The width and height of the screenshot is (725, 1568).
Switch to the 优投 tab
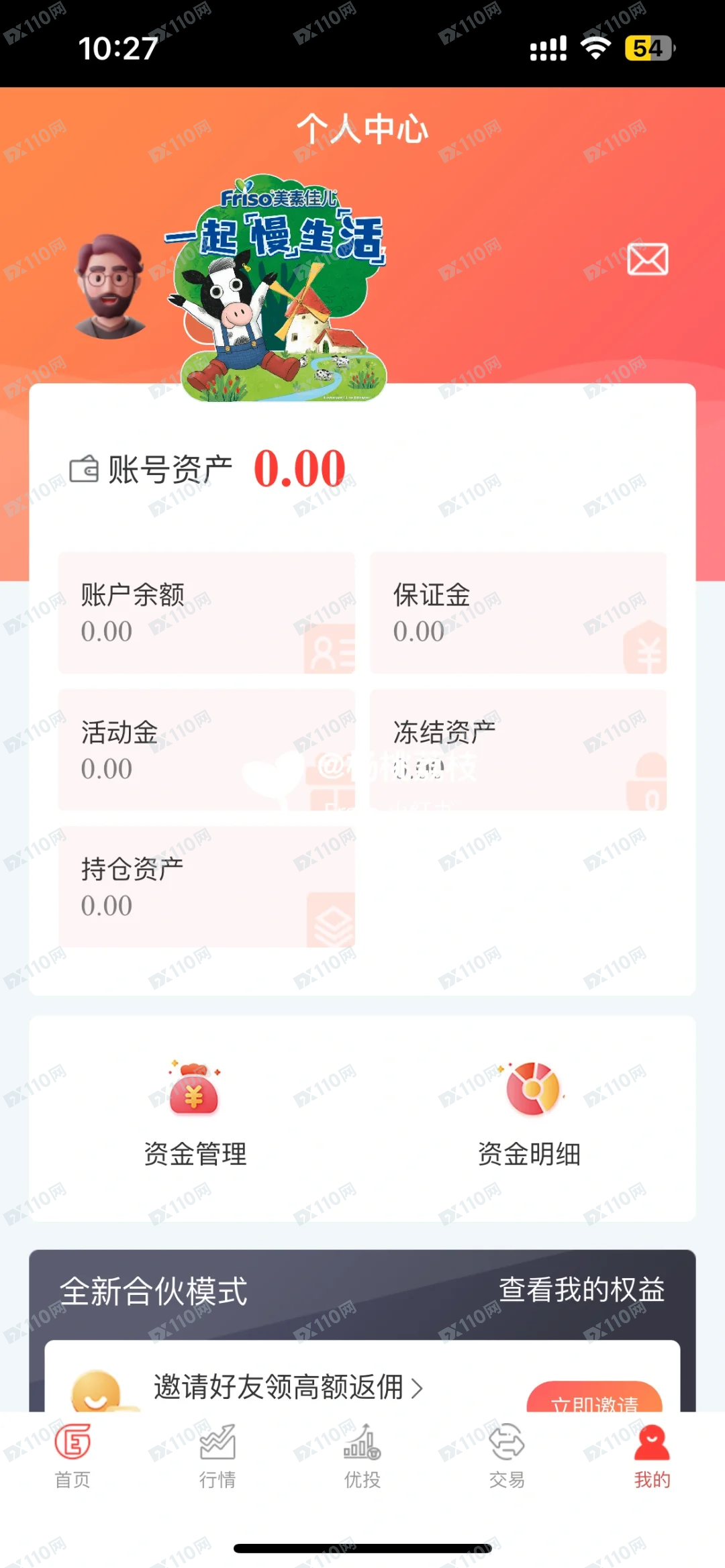point(362,1456)
